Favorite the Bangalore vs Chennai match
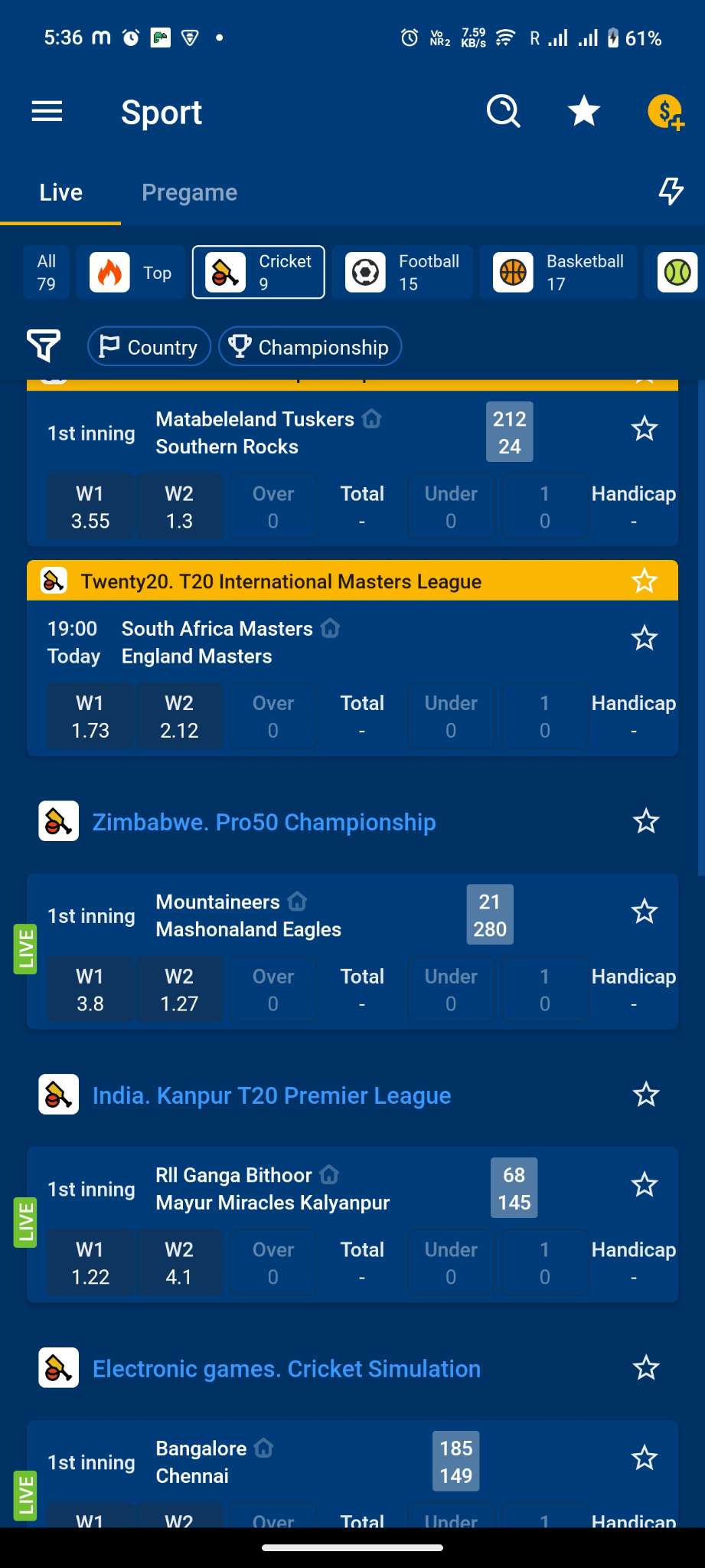Screen dimensions: 705x1568 [x=645, y=1458]
